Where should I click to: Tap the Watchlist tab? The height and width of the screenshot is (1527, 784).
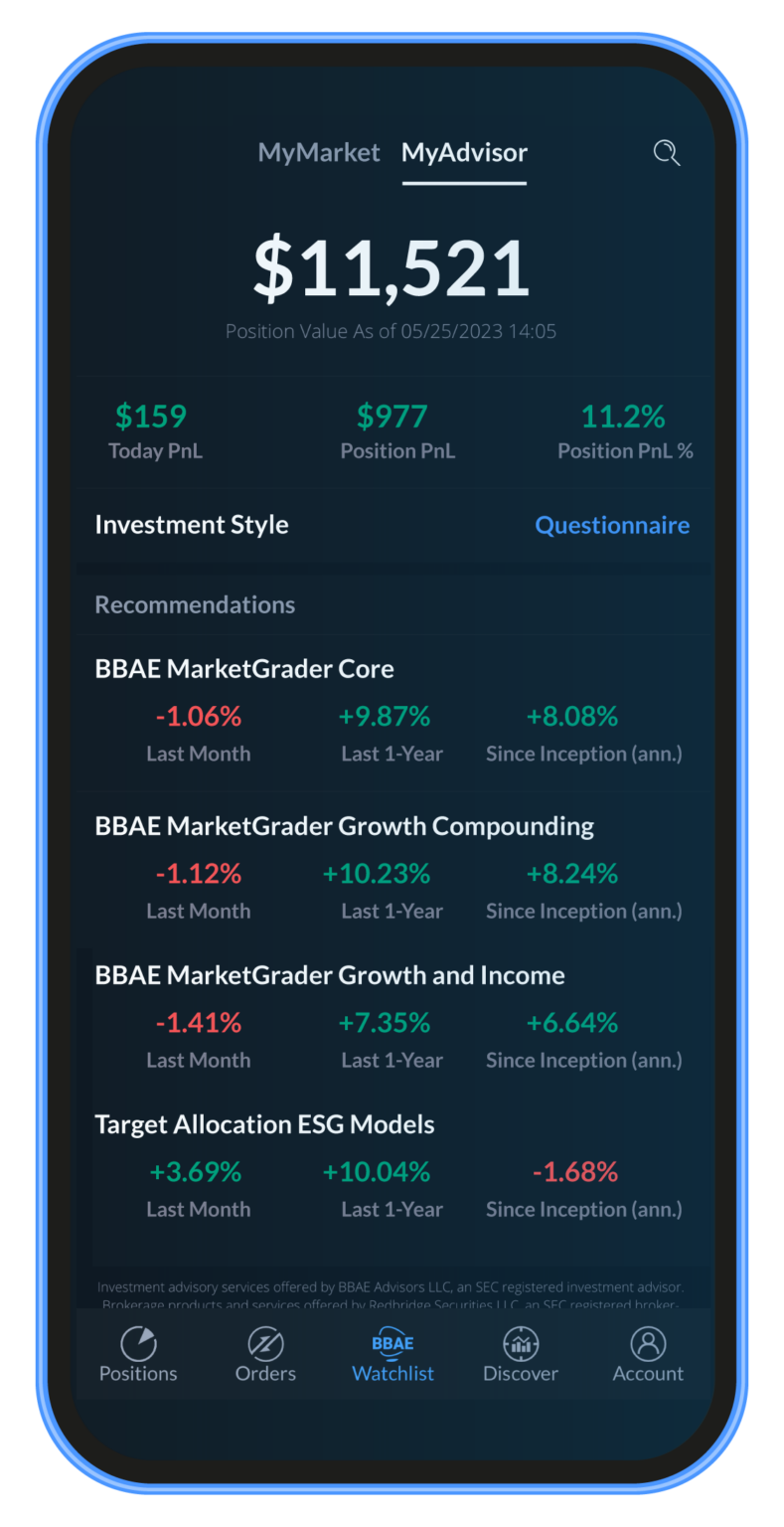tap(392, 1354)
